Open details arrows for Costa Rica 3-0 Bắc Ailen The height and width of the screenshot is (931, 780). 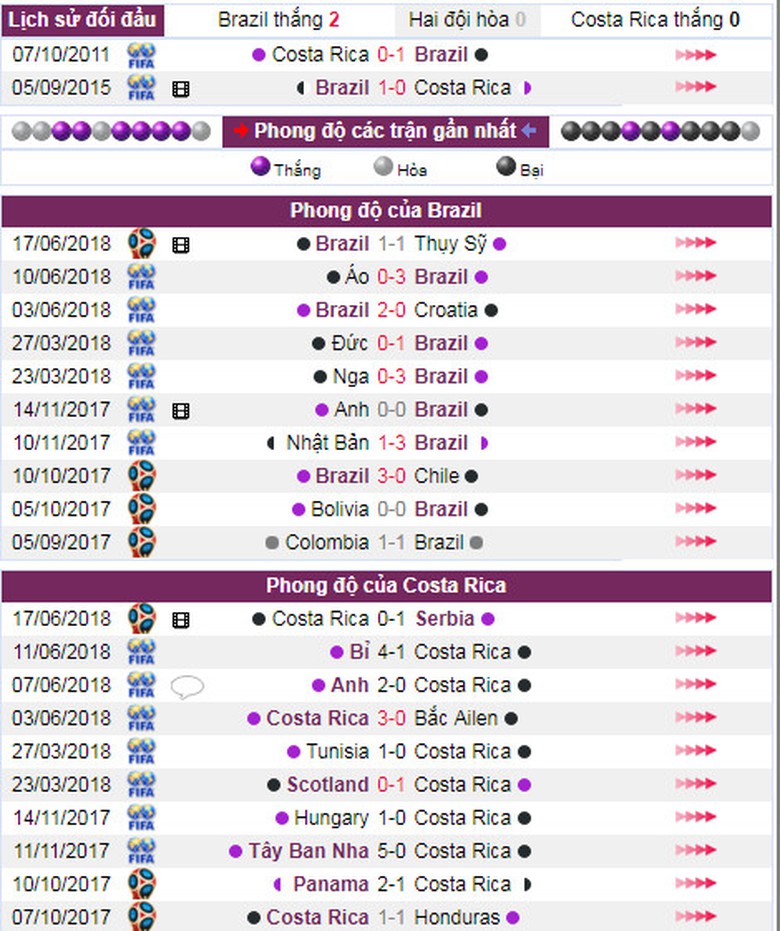point(695,718)
